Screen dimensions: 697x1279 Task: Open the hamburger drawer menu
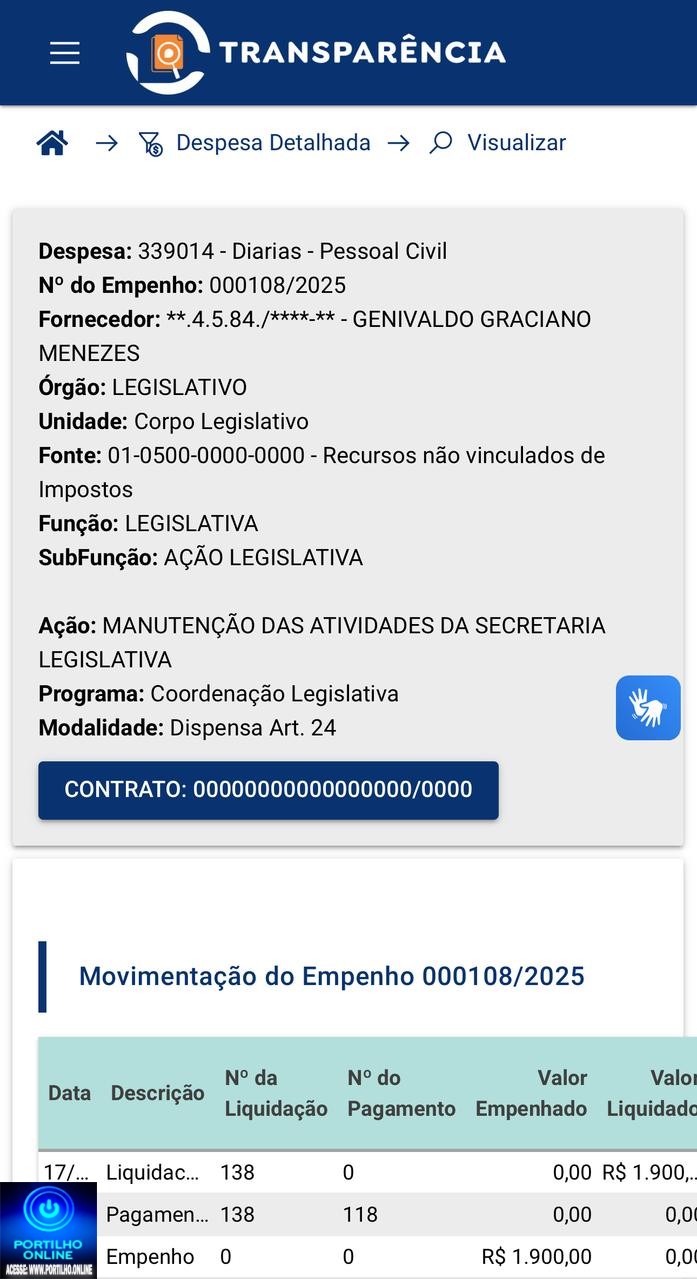(x=65, y=53)
